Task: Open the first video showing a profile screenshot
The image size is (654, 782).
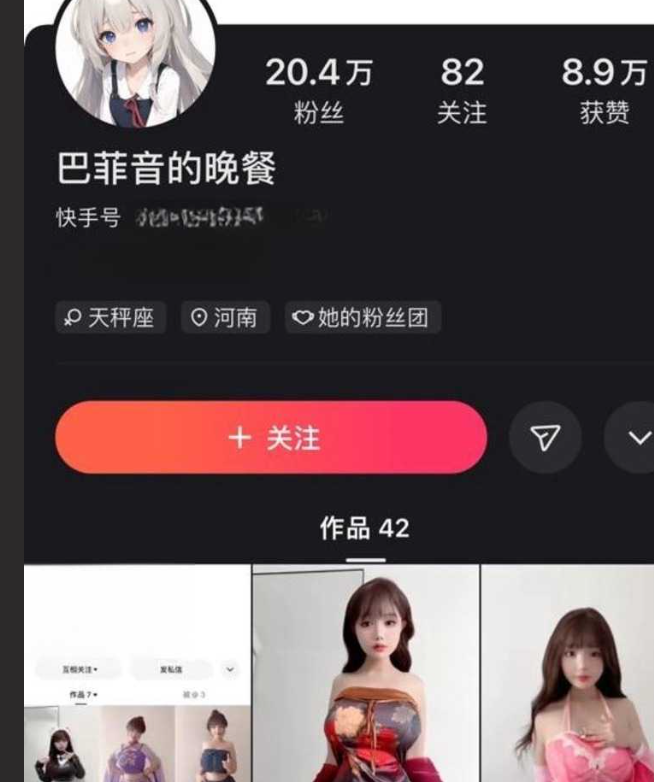Action: (x=137, y=673)
